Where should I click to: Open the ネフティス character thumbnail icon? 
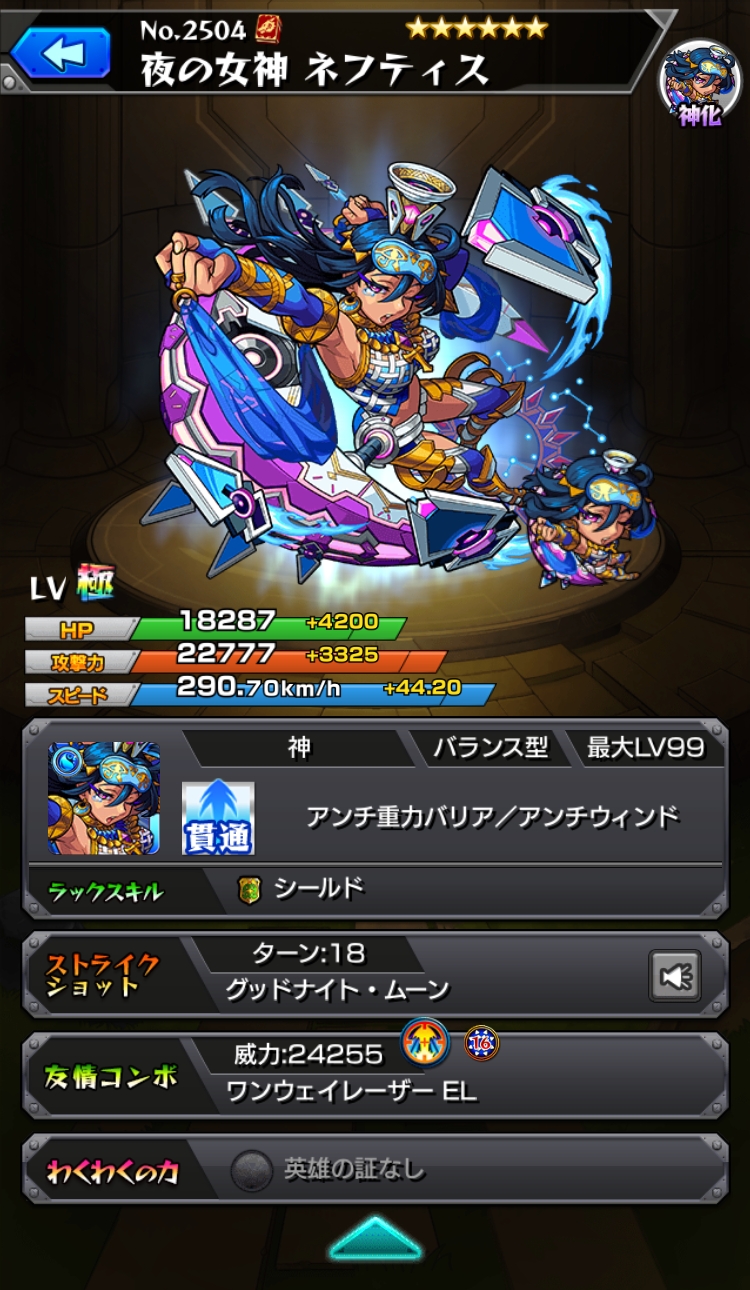click(x=104, y=798)
